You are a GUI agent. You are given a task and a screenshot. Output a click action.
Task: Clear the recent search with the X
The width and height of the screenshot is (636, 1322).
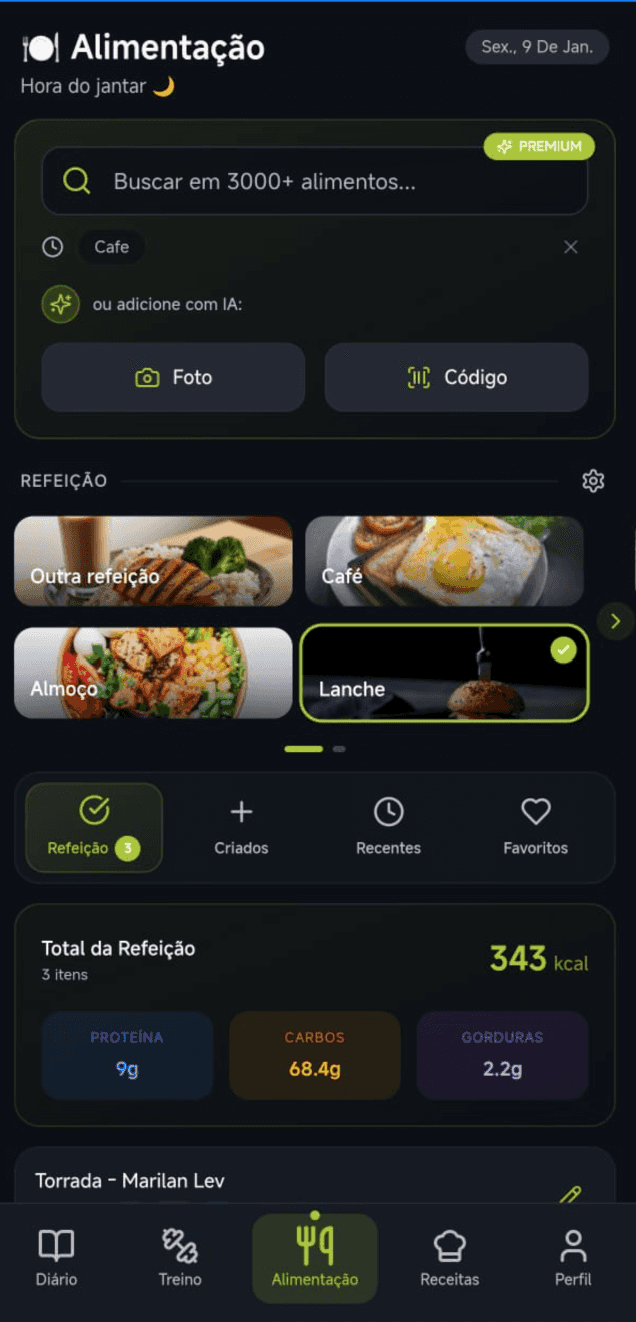point(570,247)
